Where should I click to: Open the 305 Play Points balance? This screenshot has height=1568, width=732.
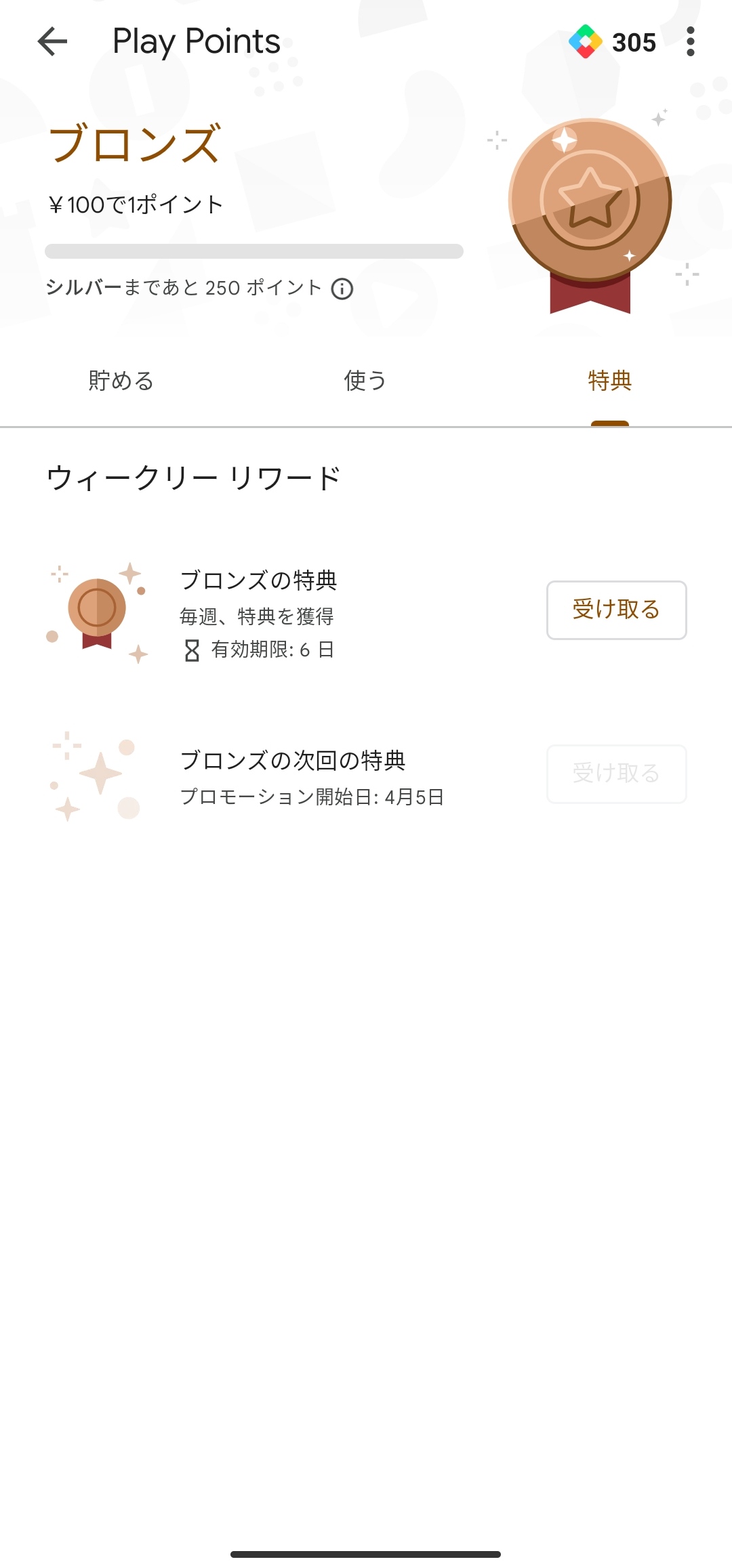[x=613, y=42]
